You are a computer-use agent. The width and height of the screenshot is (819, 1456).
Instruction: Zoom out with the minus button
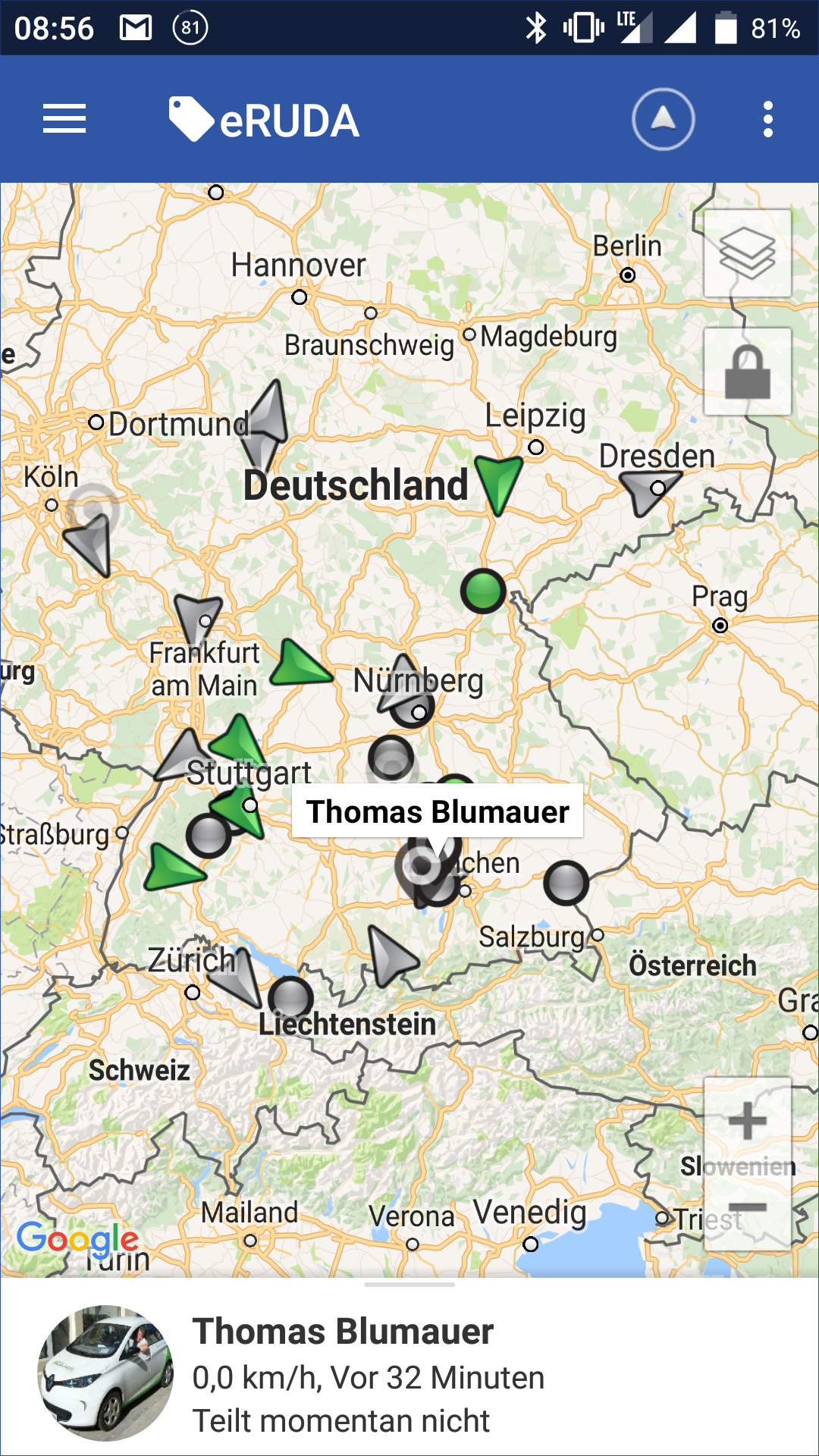(747, 1207)
